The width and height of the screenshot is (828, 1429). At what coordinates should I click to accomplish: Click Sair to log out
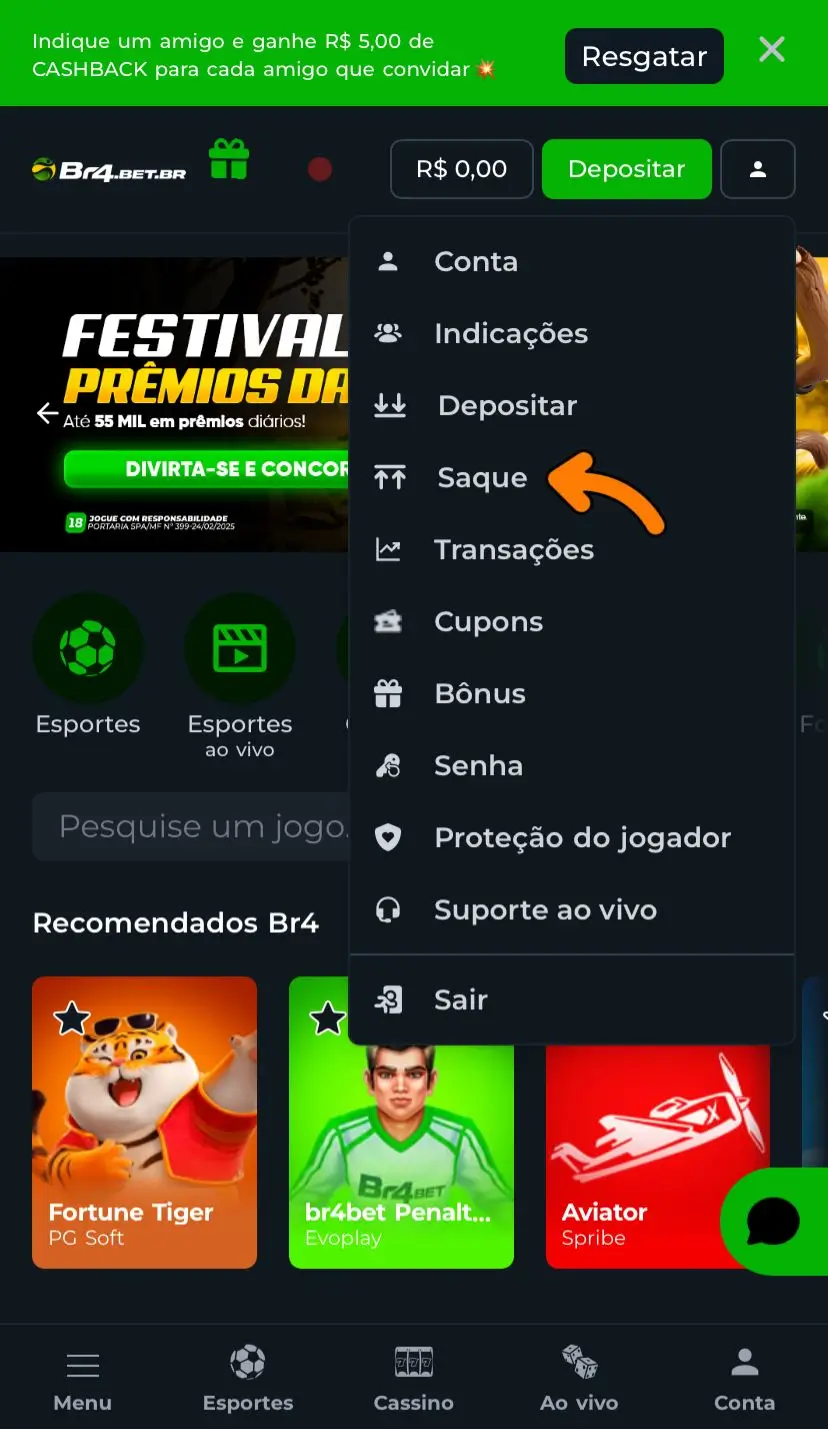click(x=460, y=999)
